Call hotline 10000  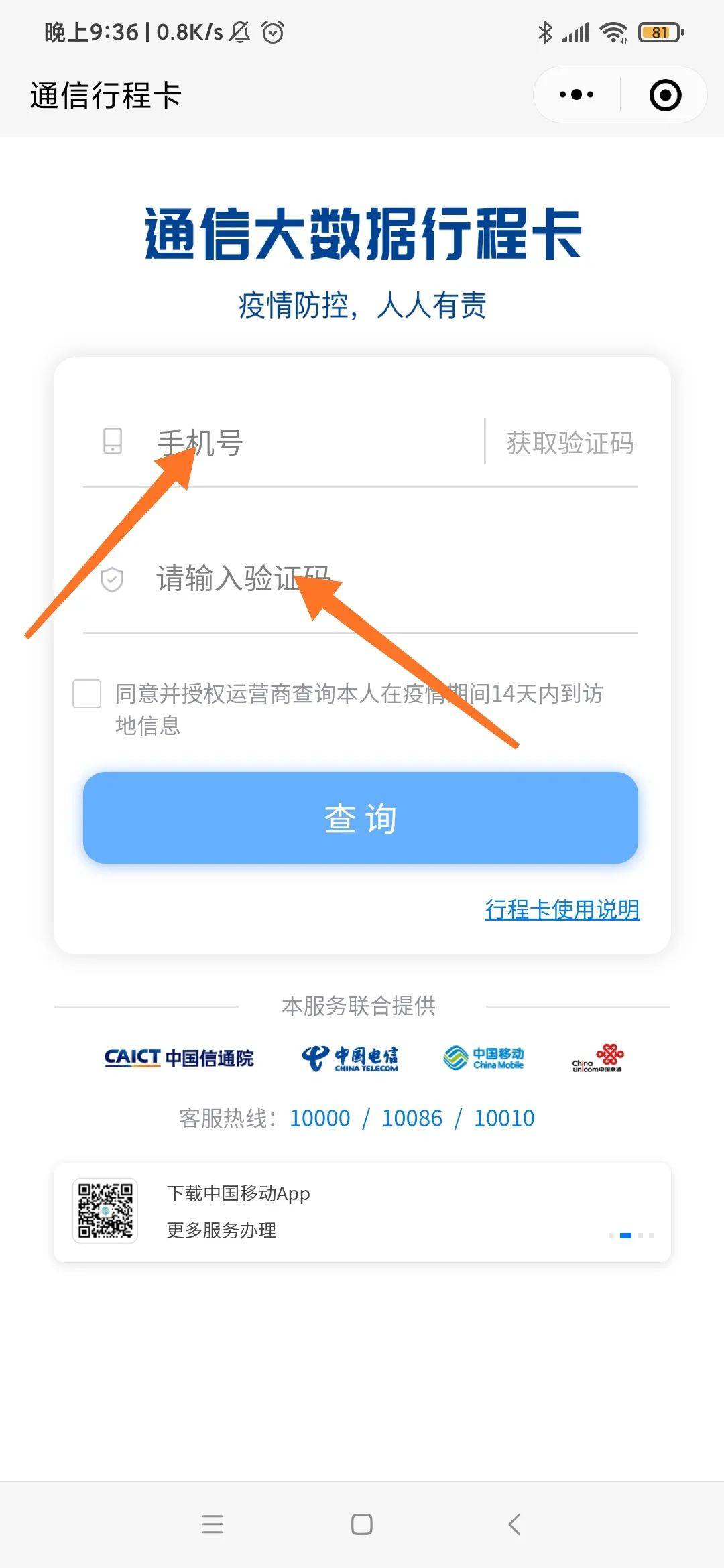point(320,1118)
